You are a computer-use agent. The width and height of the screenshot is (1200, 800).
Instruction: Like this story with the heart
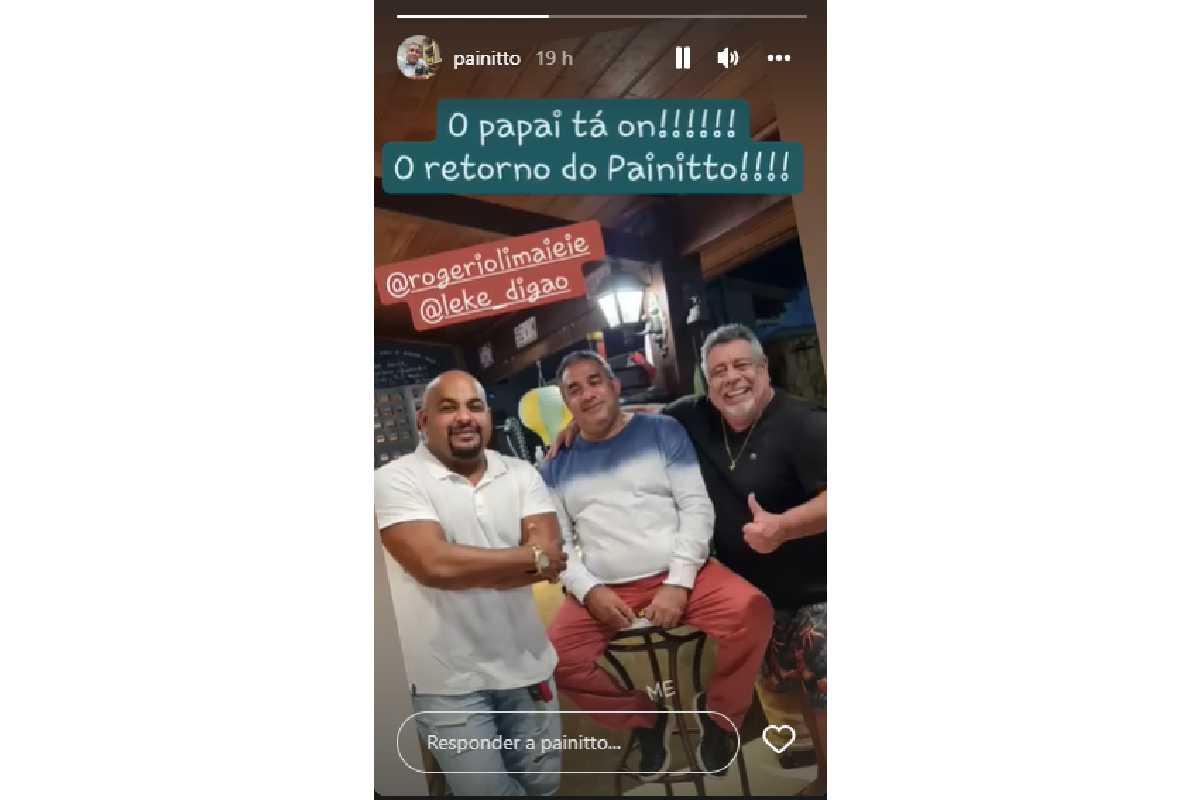778,740
